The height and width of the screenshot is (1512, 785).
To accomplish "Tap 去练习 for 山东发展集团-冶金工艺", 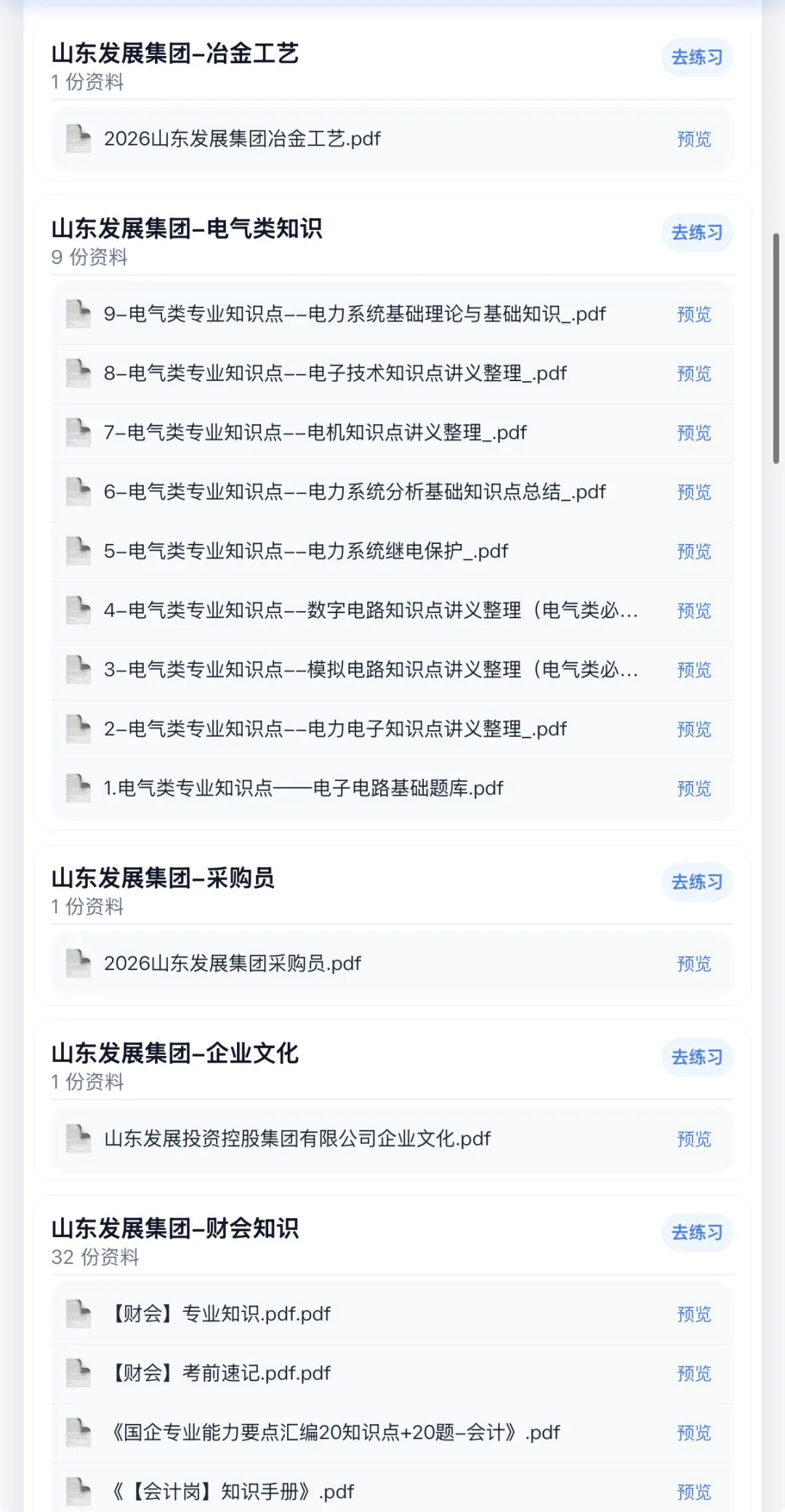I will pos(696,57).
